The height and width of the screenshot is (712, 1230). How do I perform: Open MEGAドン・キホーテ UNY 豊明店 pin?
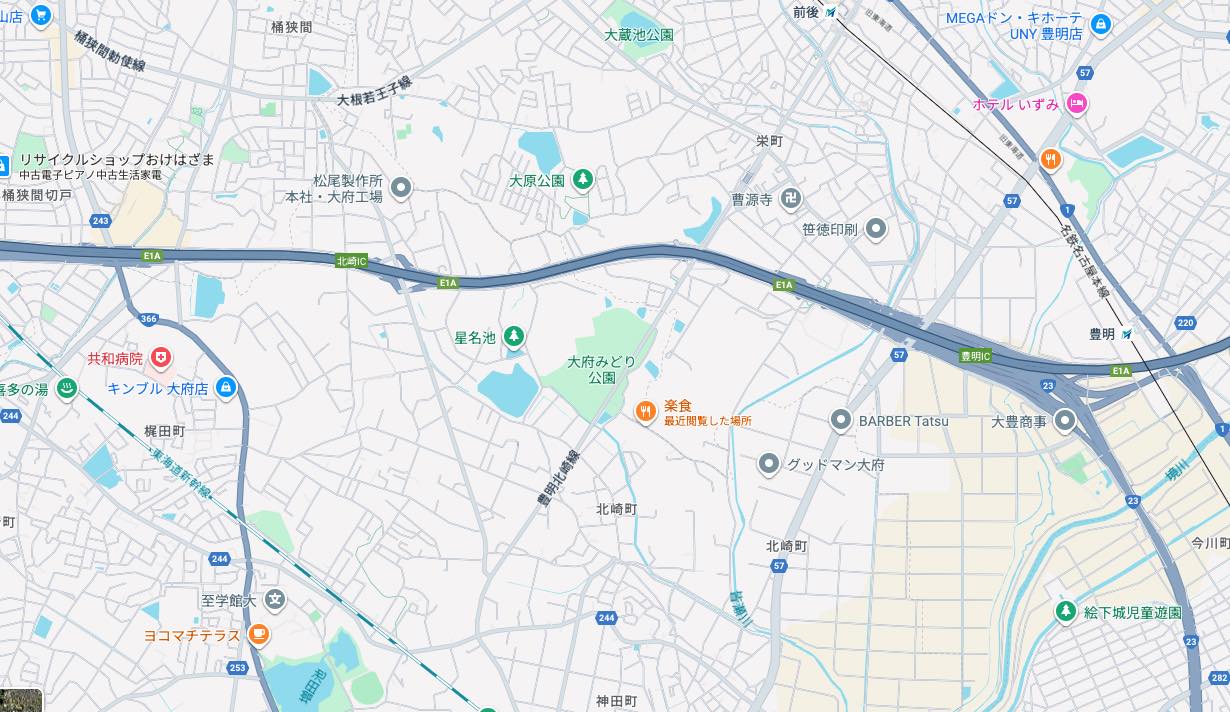(1101, 24)
